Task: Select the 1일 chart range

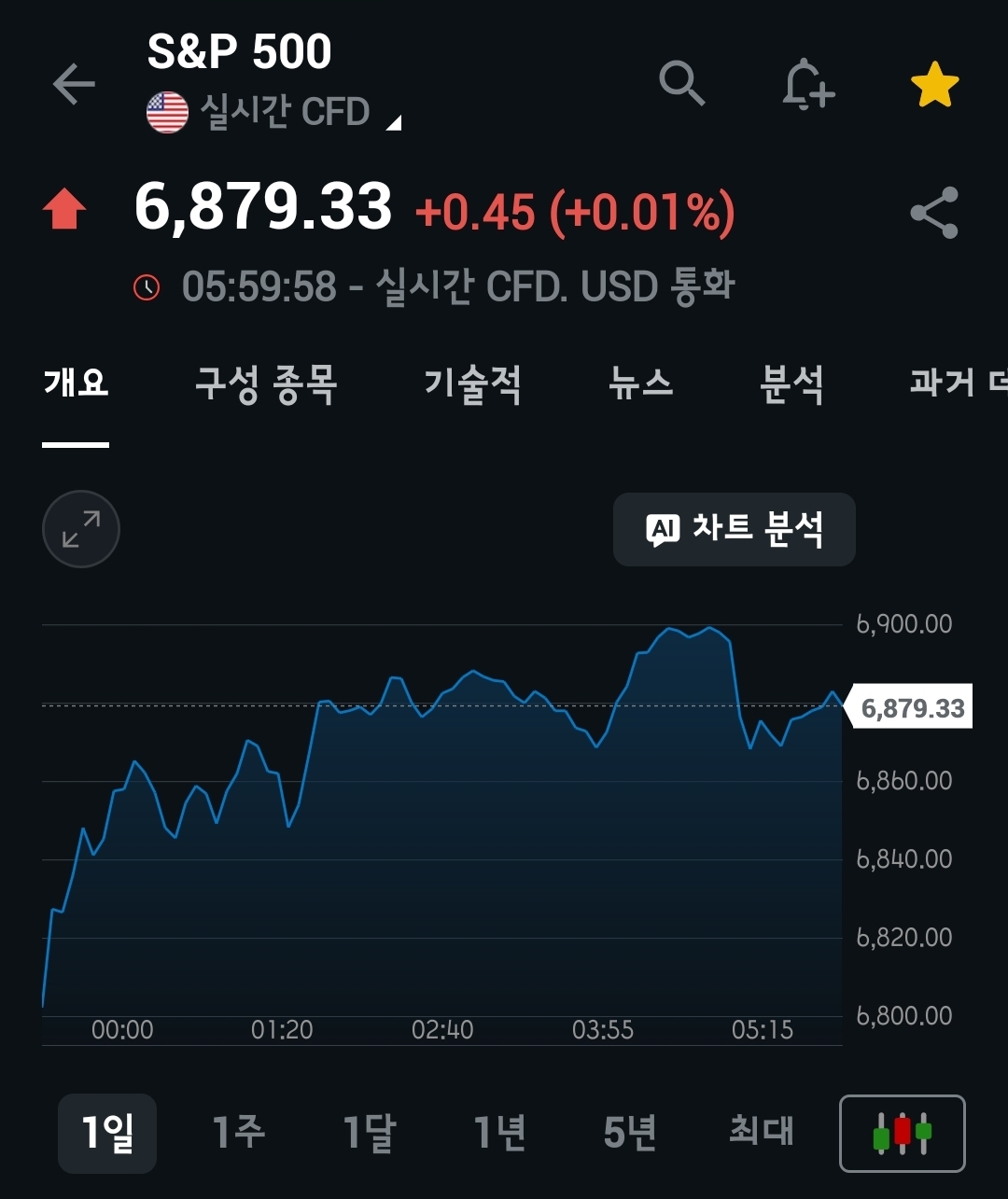Action: [x=107, y=1133]
